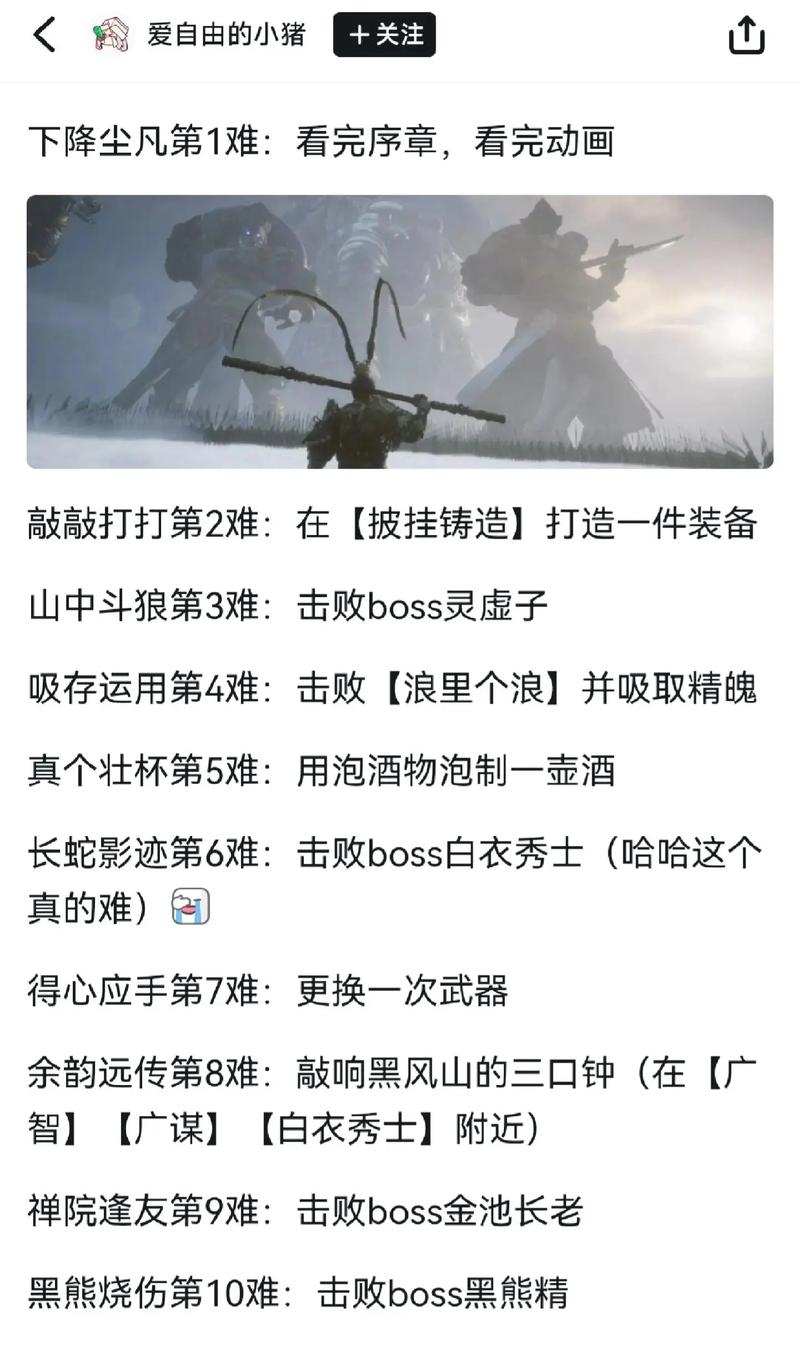800x1350 pixels.
Task: View the Wukong game screenshot
Action: [x=400, y=330]
